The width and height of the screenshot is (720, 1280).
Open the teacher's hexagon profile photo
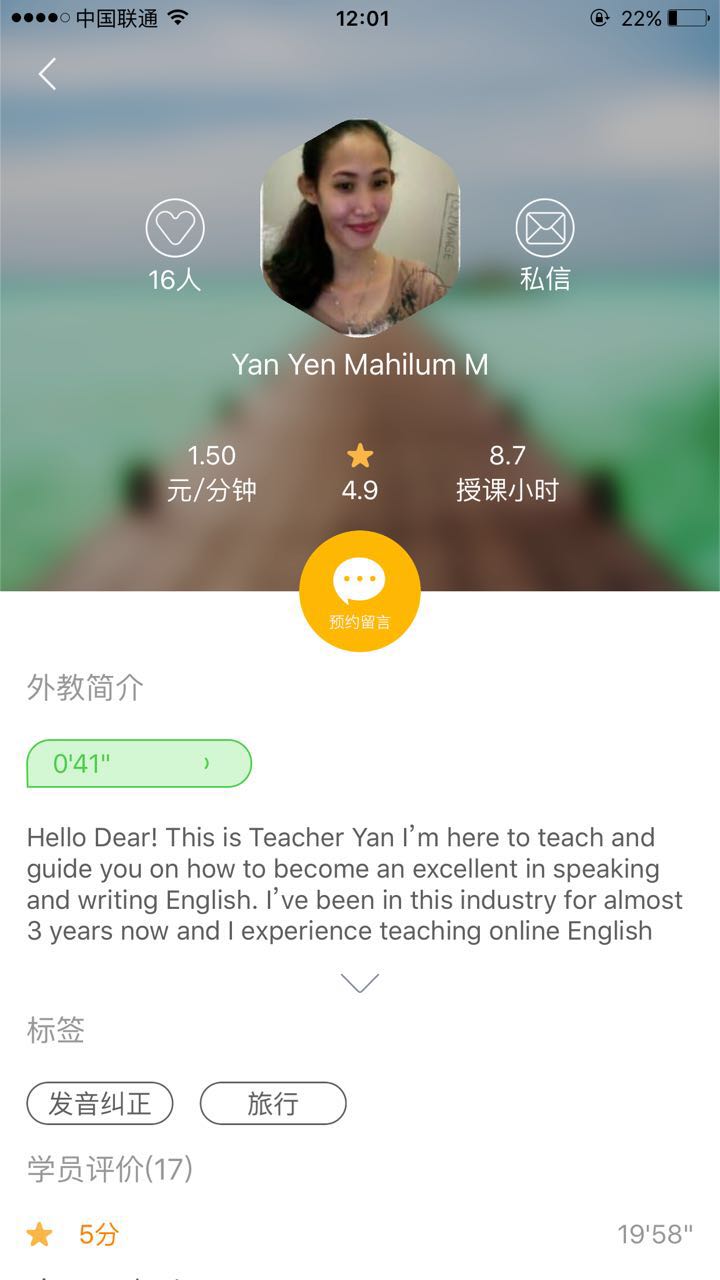[360, 228]
